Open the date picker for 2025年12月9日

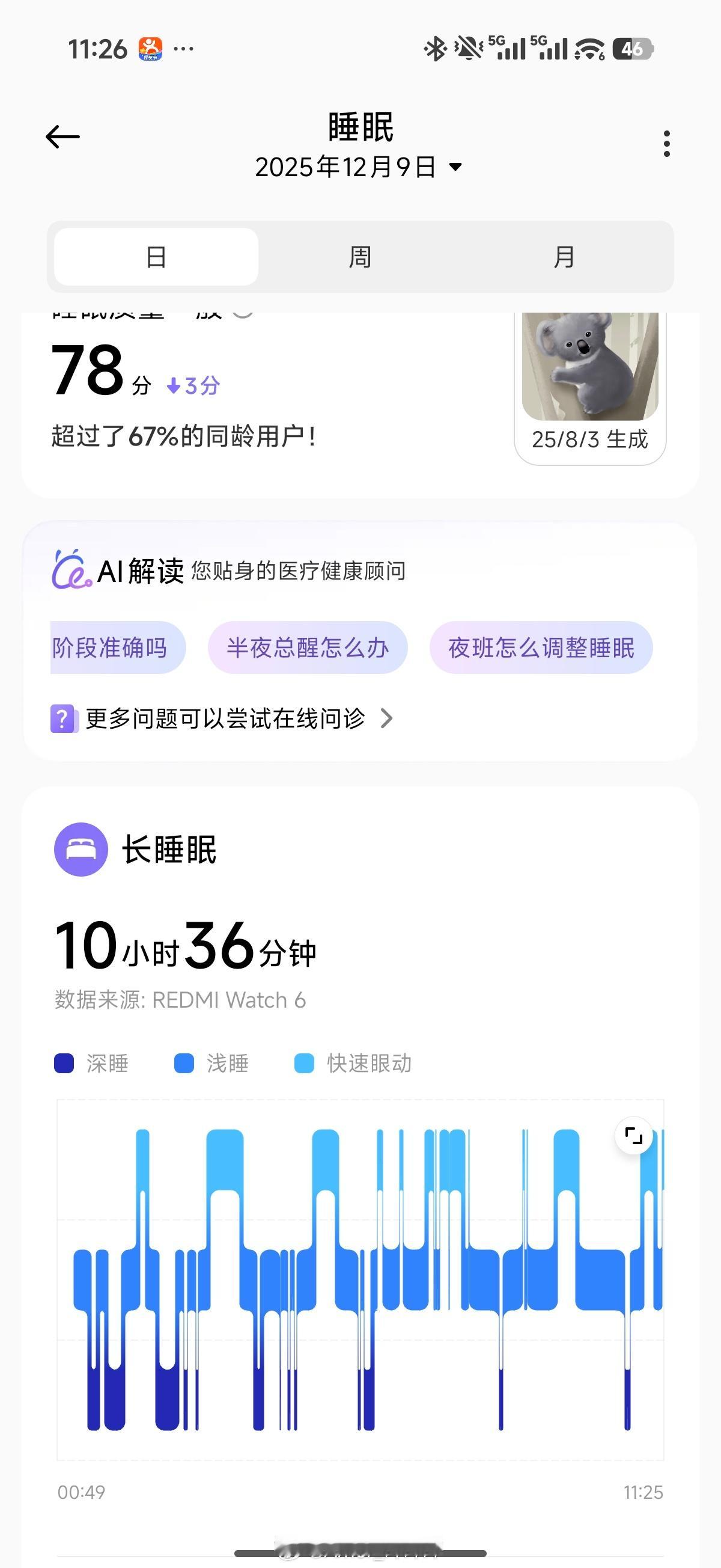(359, 167)
